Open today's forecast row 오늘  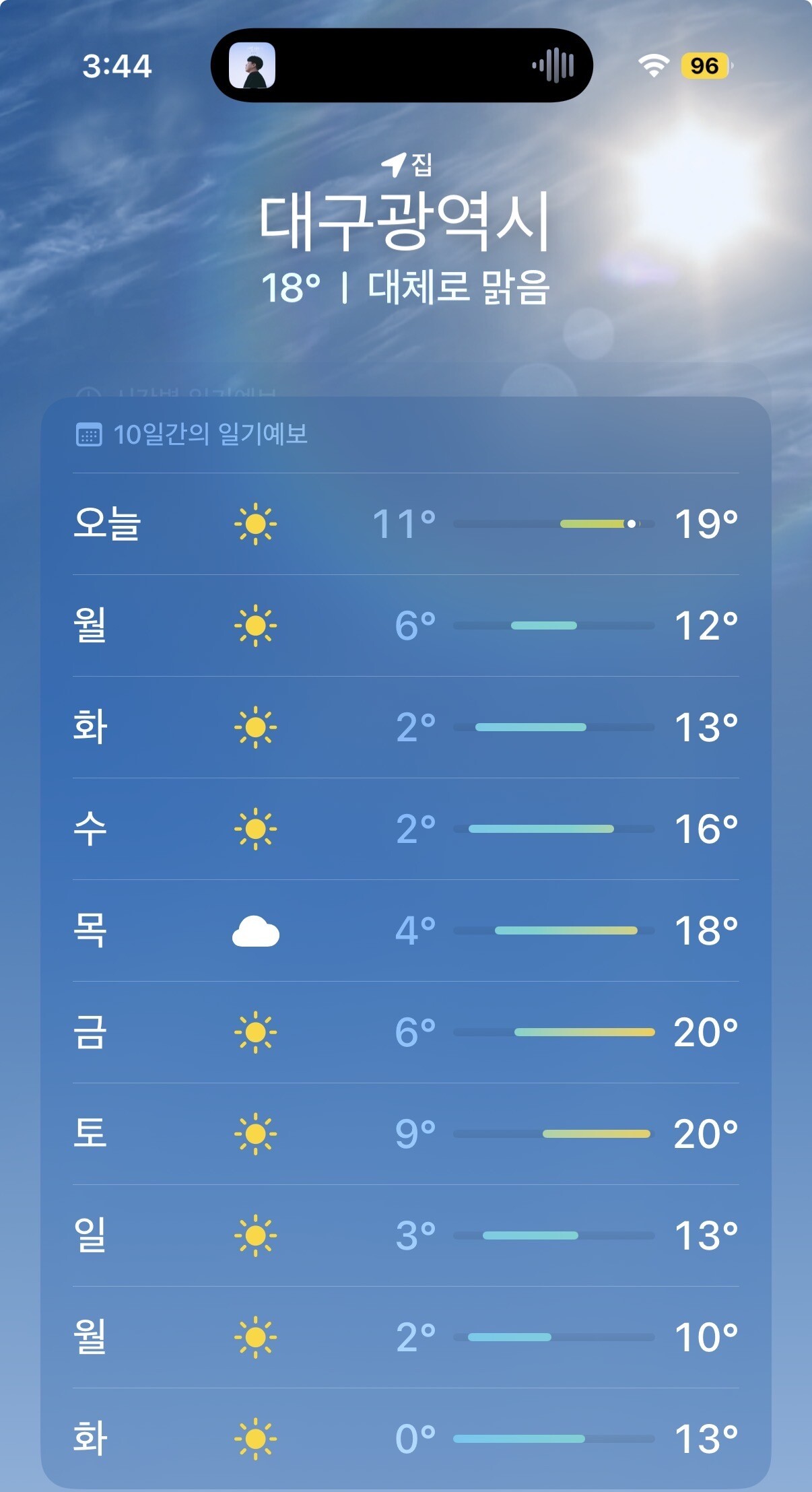point(406,524)
